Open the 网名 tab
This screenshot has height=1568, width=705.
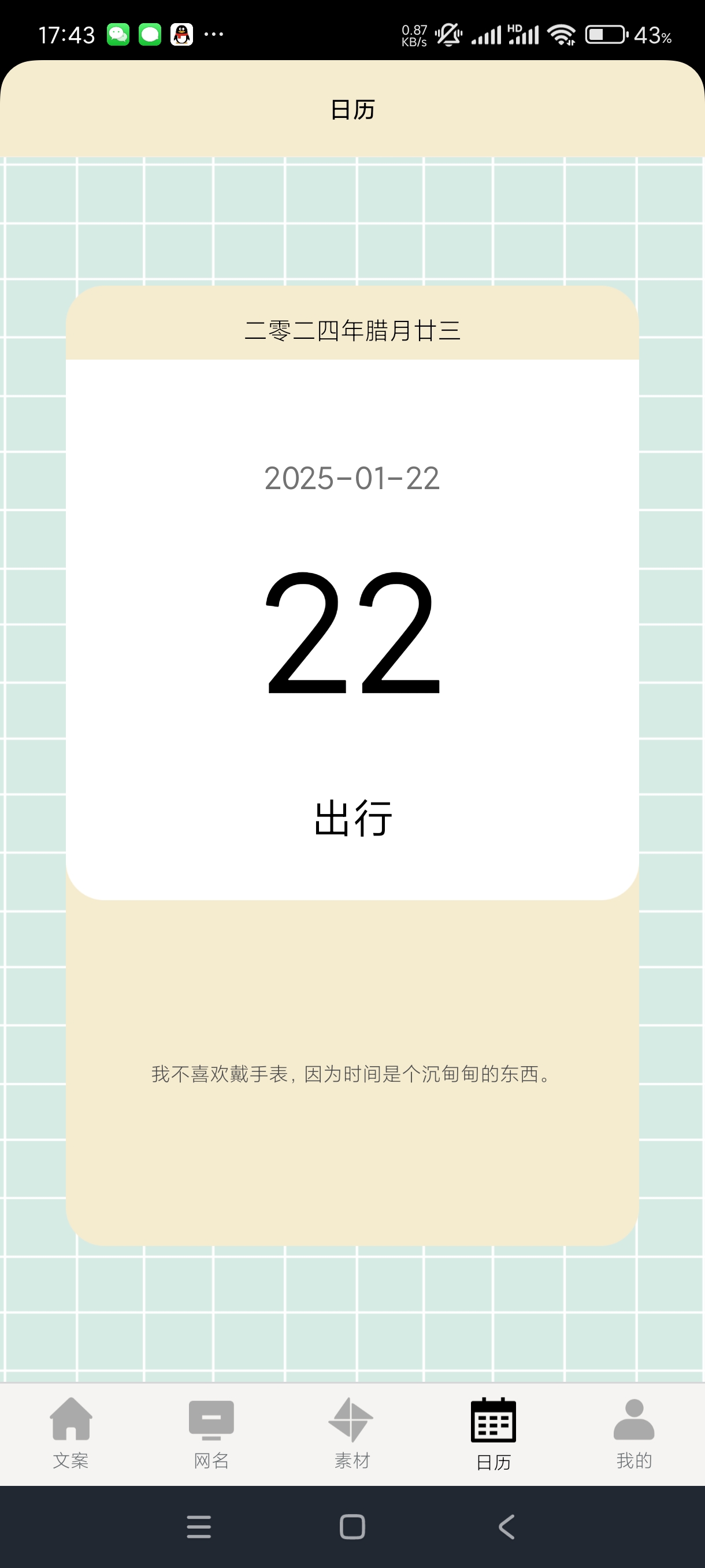(211, 1433)
